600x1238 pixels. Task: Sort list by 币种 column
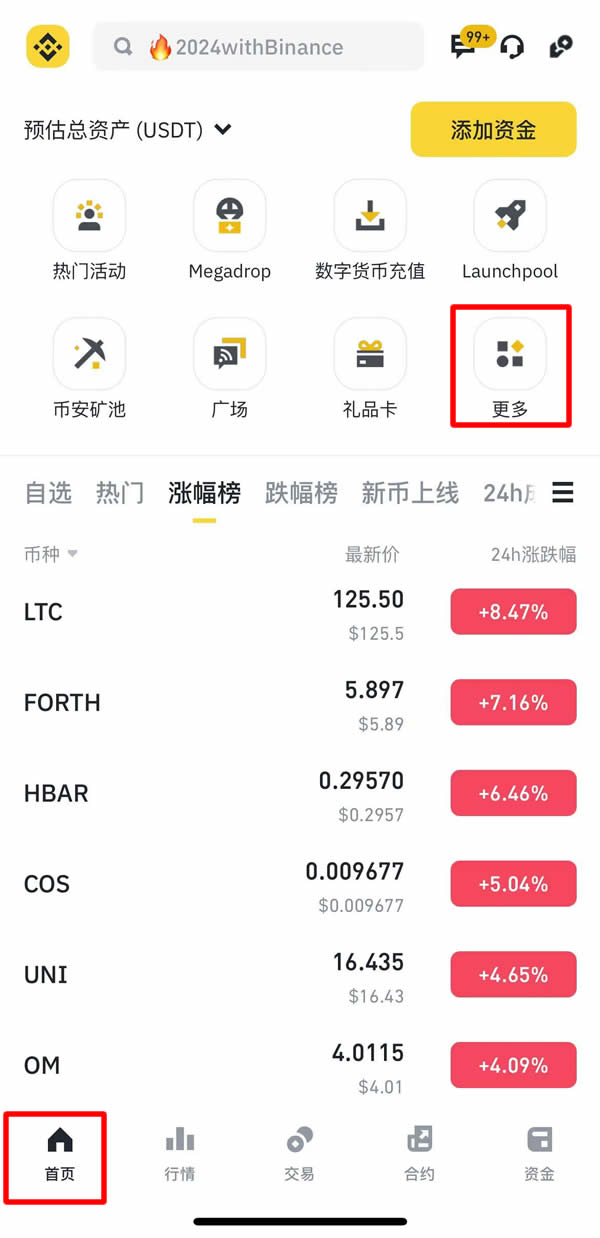(50, 554)
